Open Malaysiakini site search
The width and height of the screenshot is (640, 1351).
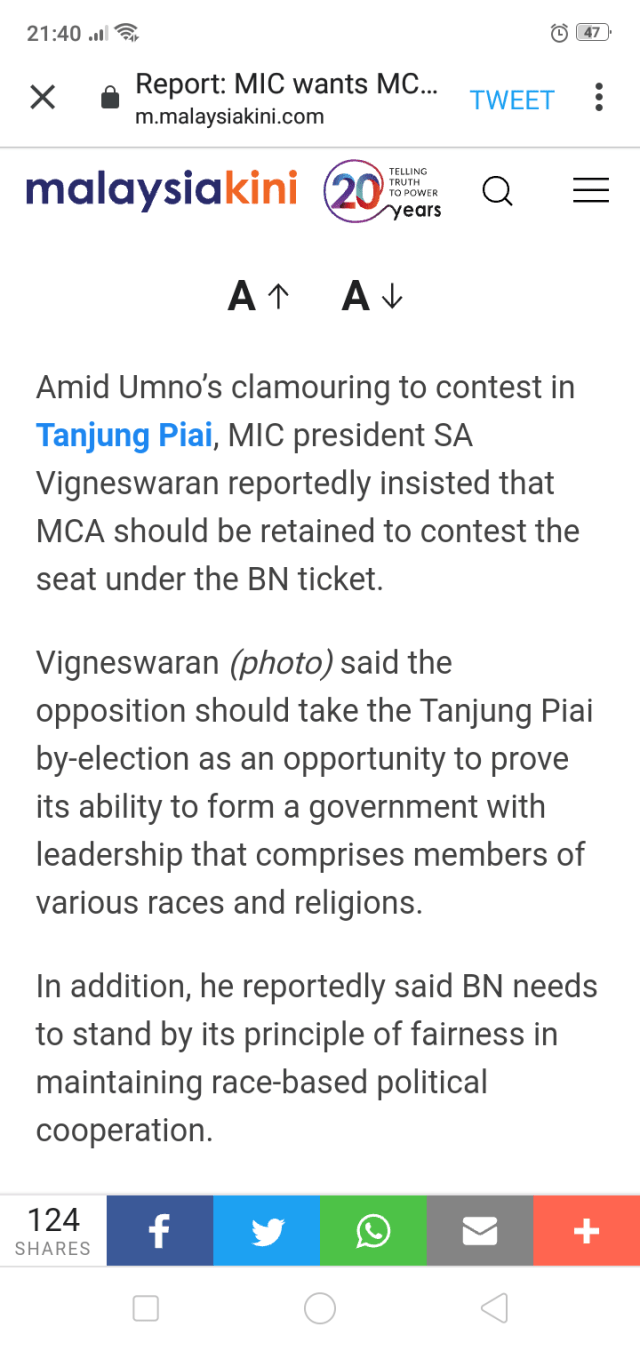[x=497, y=190]
